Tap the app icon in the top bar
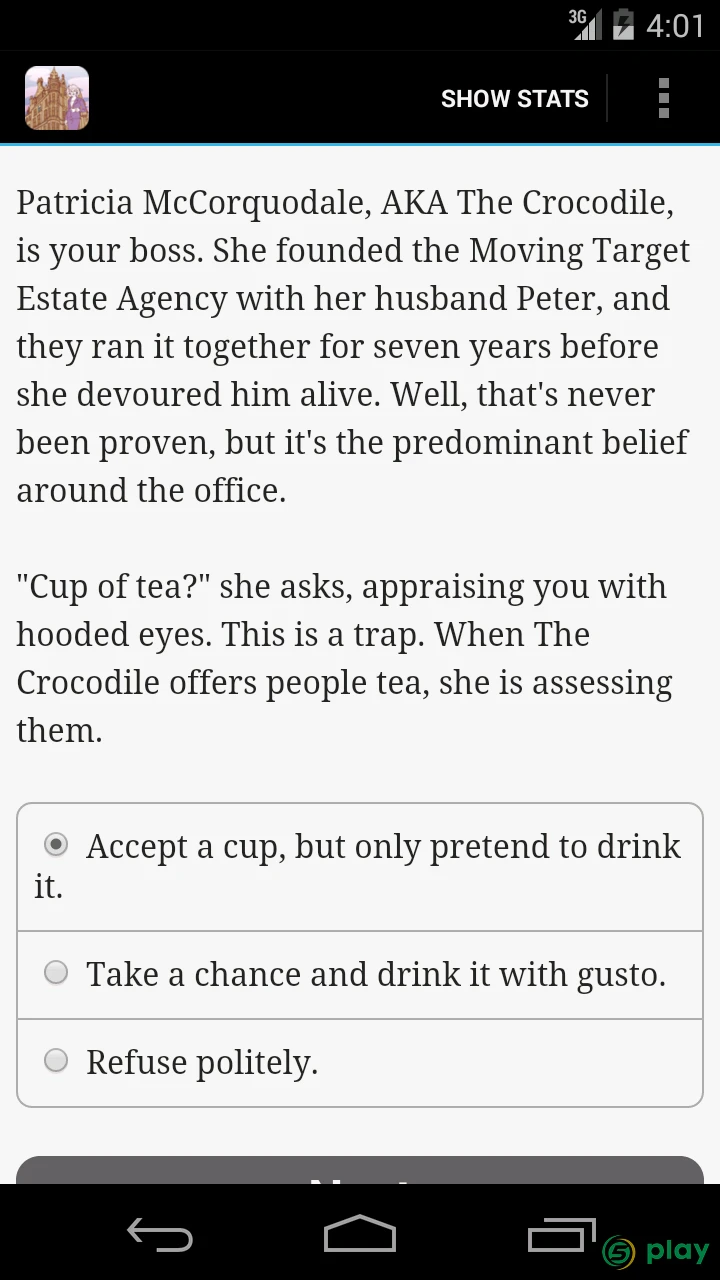The width and height of the screenshot is (720, 1280). 57,98
